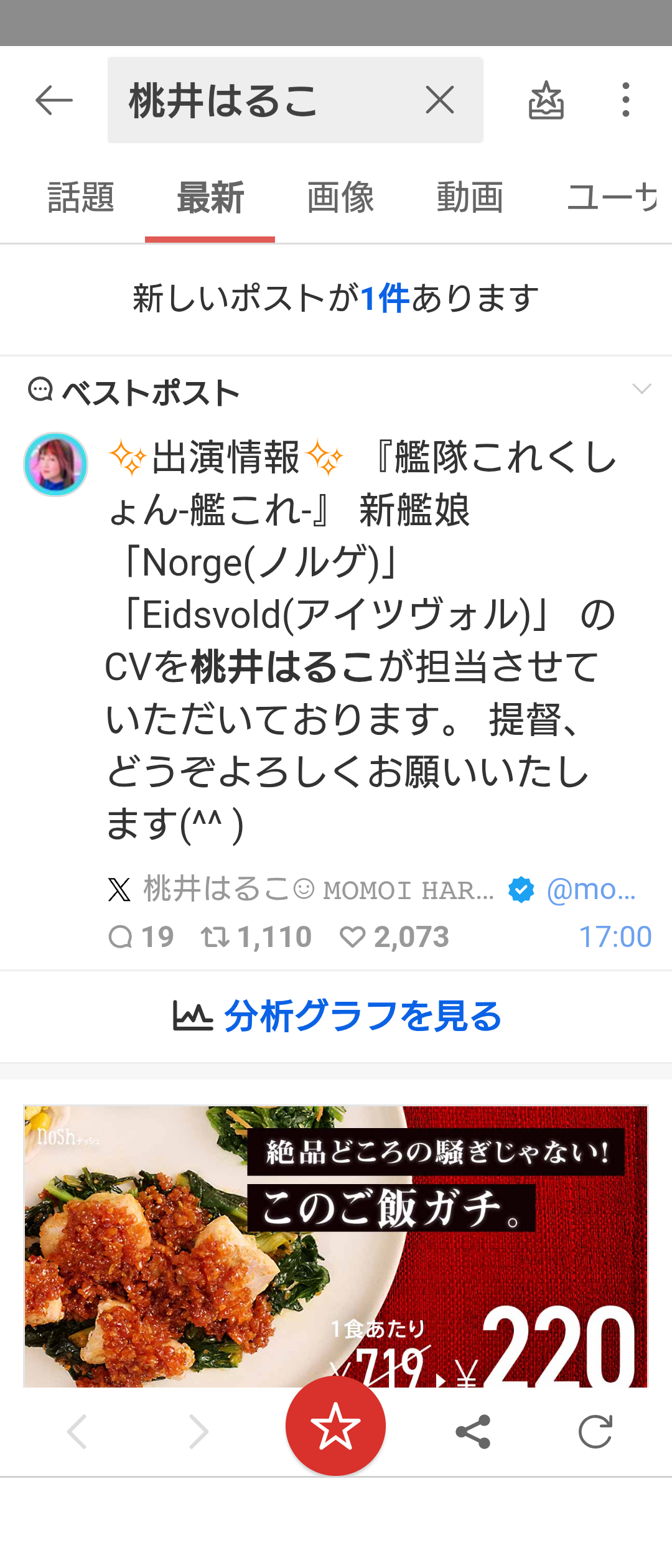Open the post's 17:00 timestamp link

615,936
